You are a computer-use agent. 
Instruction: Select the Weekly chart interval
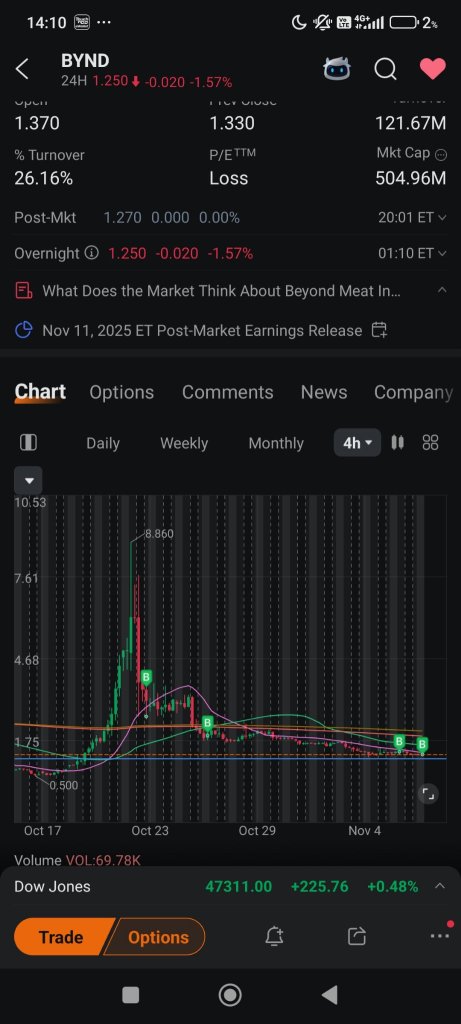184,443
